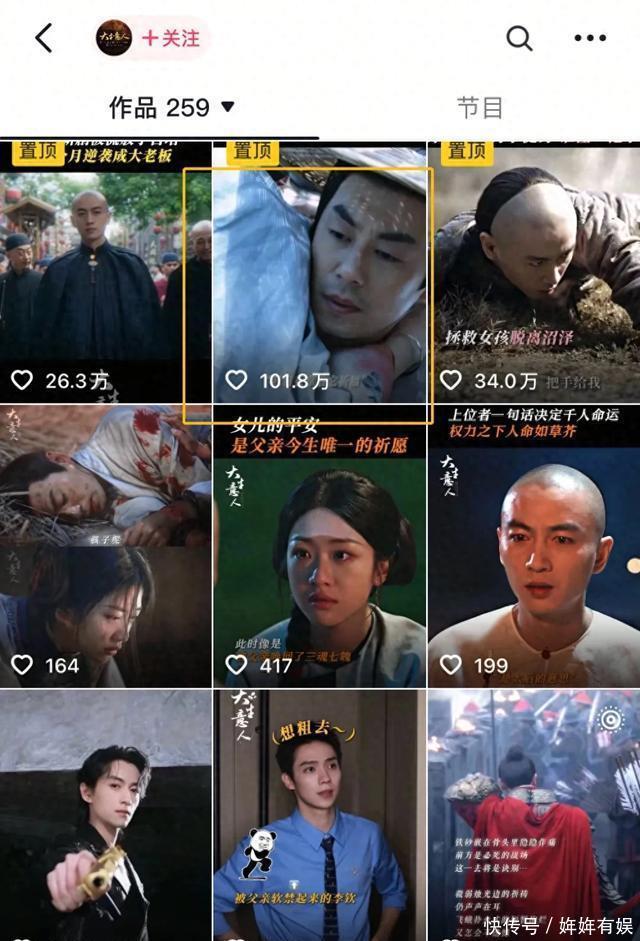Open the video of man aiming a gun
The width and height of the screenshot is (640, 941).
(106, 815)
